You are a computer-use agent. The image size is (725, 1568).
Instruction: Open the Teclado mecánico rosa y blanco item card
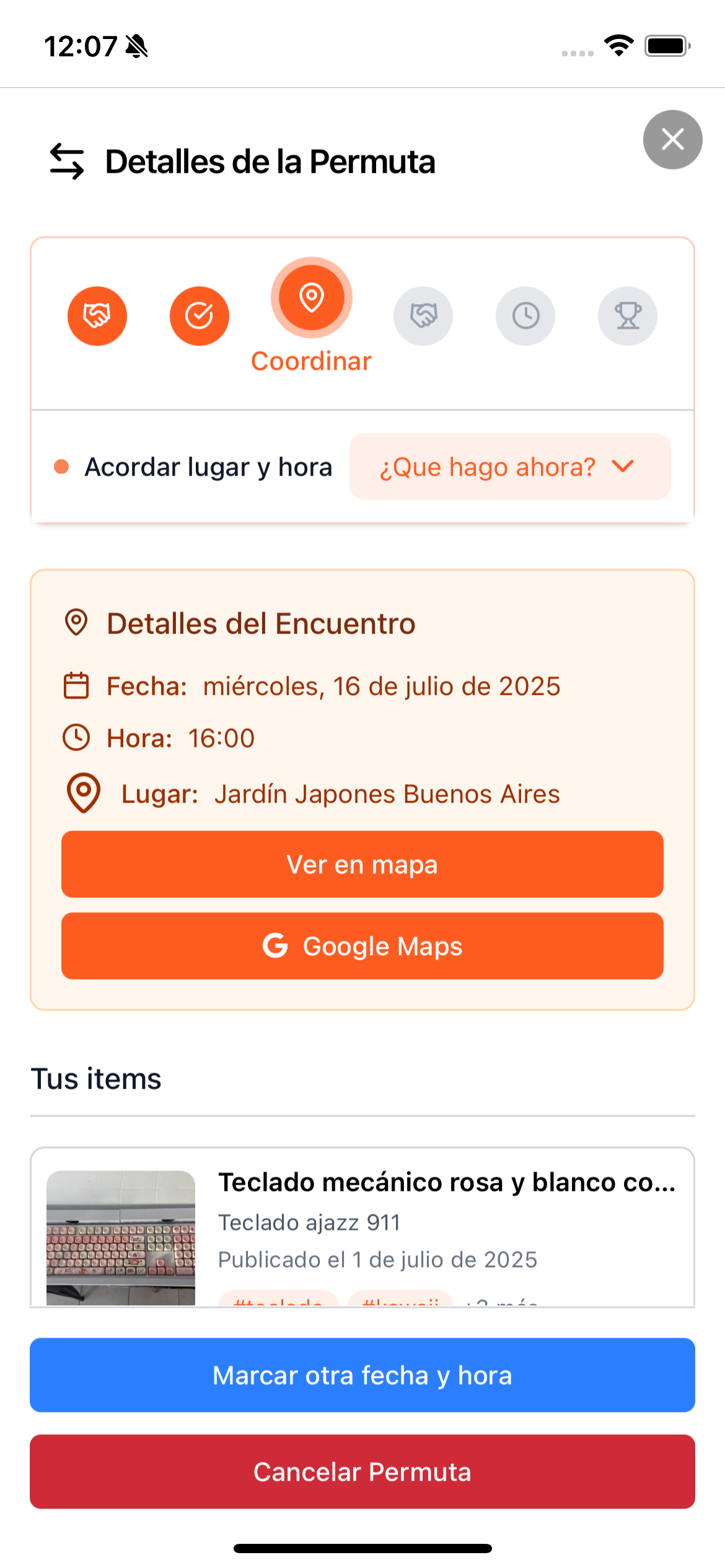coord(362,1227)
